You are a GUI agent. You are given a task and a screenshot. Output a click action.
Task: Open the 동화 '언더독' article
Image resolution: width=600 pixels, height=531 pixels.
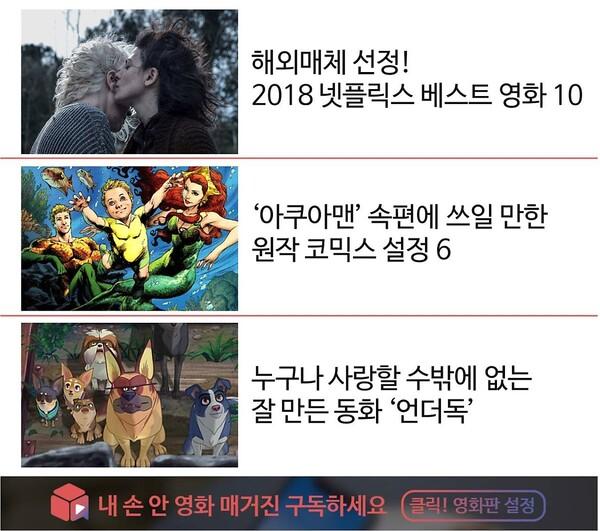[x=391, y=394]
